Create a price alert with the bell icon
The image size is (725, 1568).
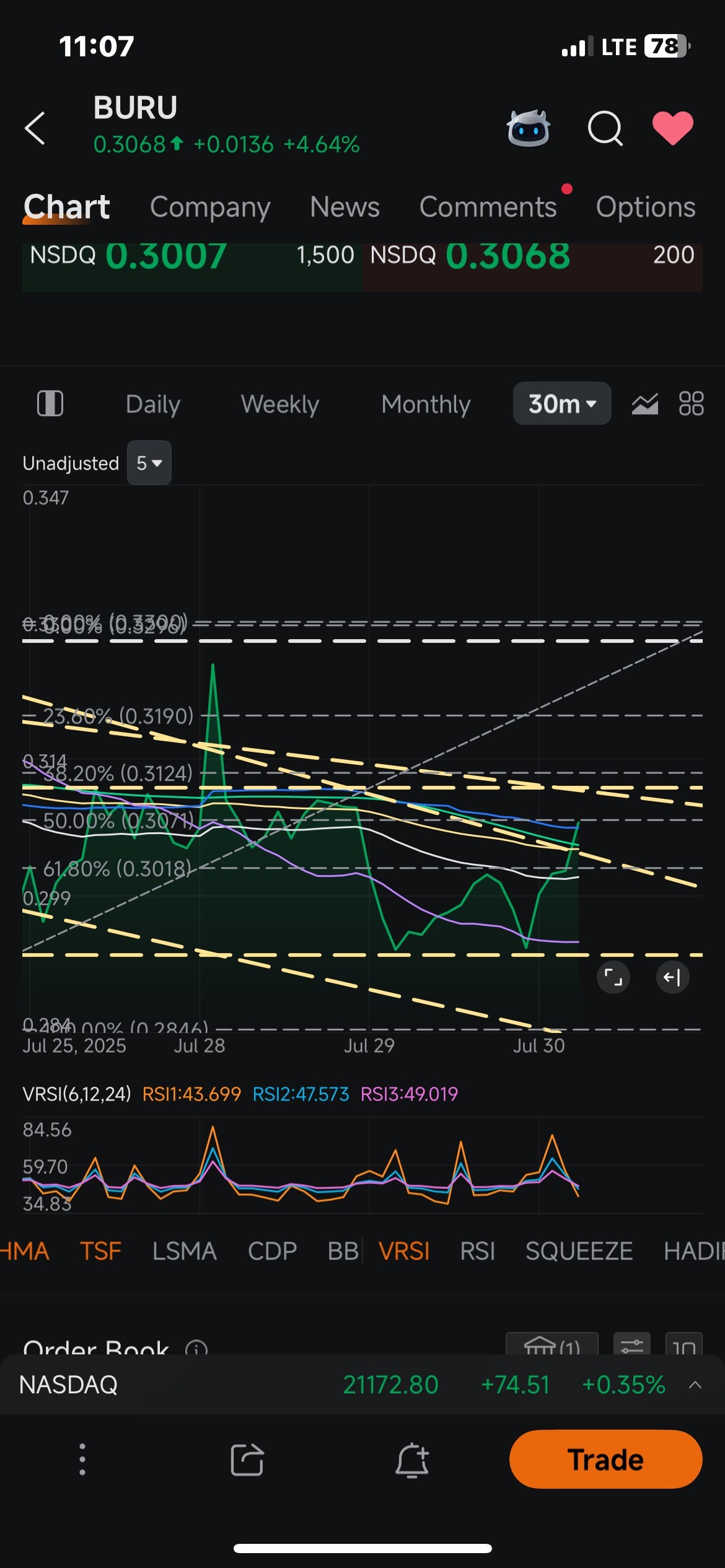click(412, 1460)
